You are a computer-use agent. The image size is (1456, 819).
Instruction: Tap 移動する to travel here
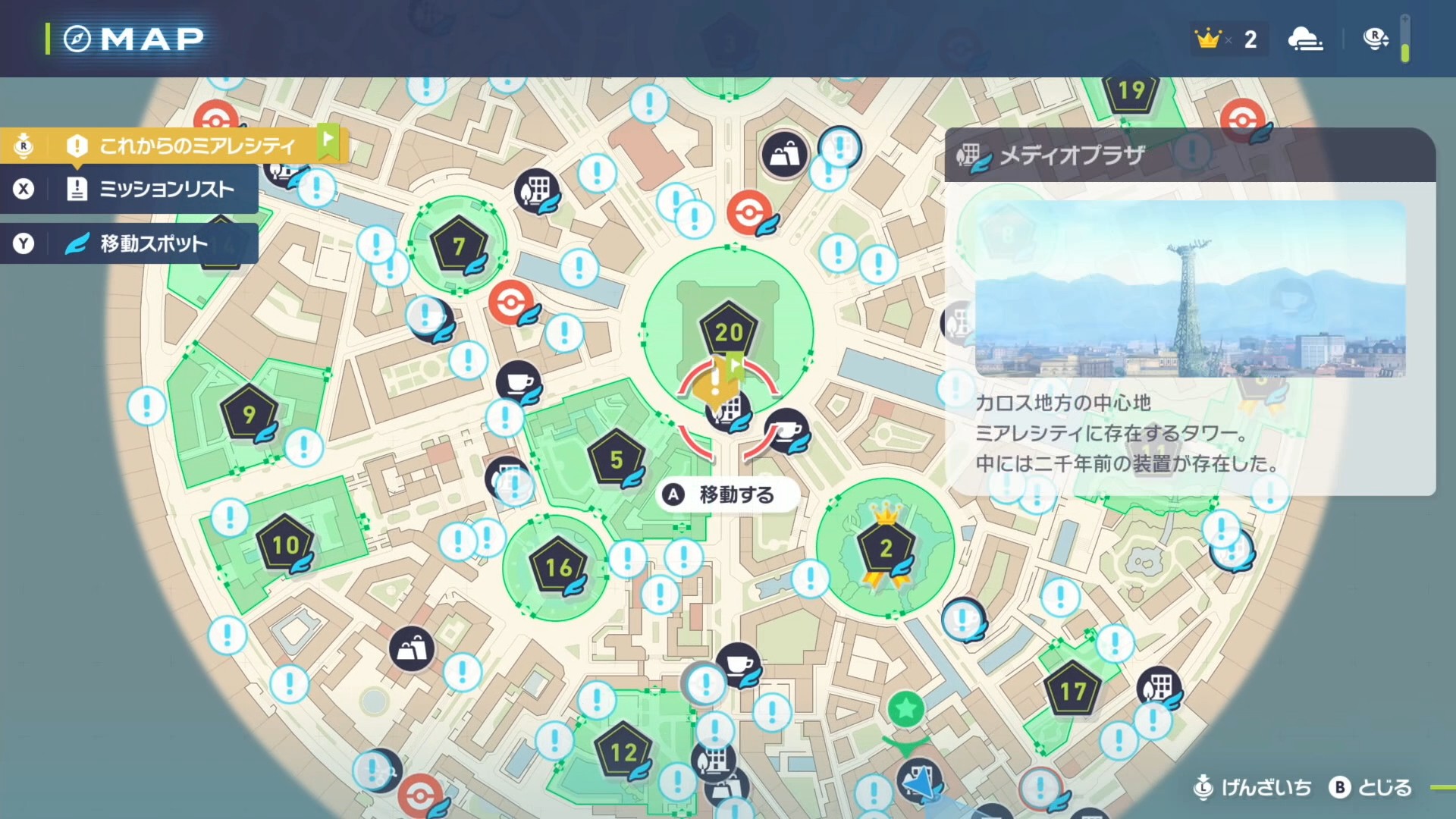727,494
